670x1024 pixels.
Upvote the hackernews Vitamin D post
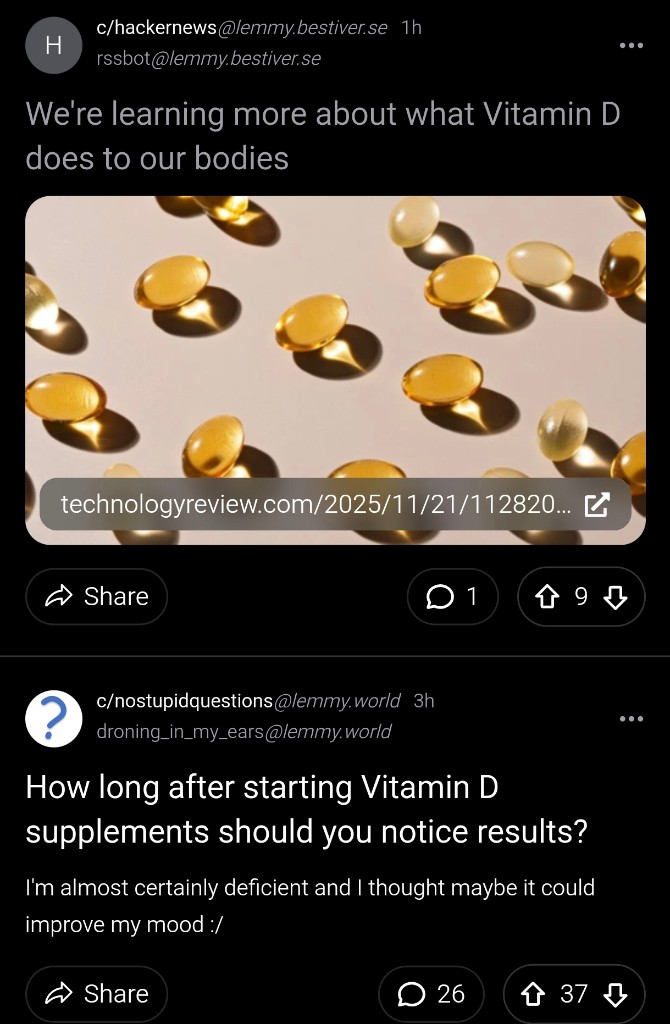point(546,597)
